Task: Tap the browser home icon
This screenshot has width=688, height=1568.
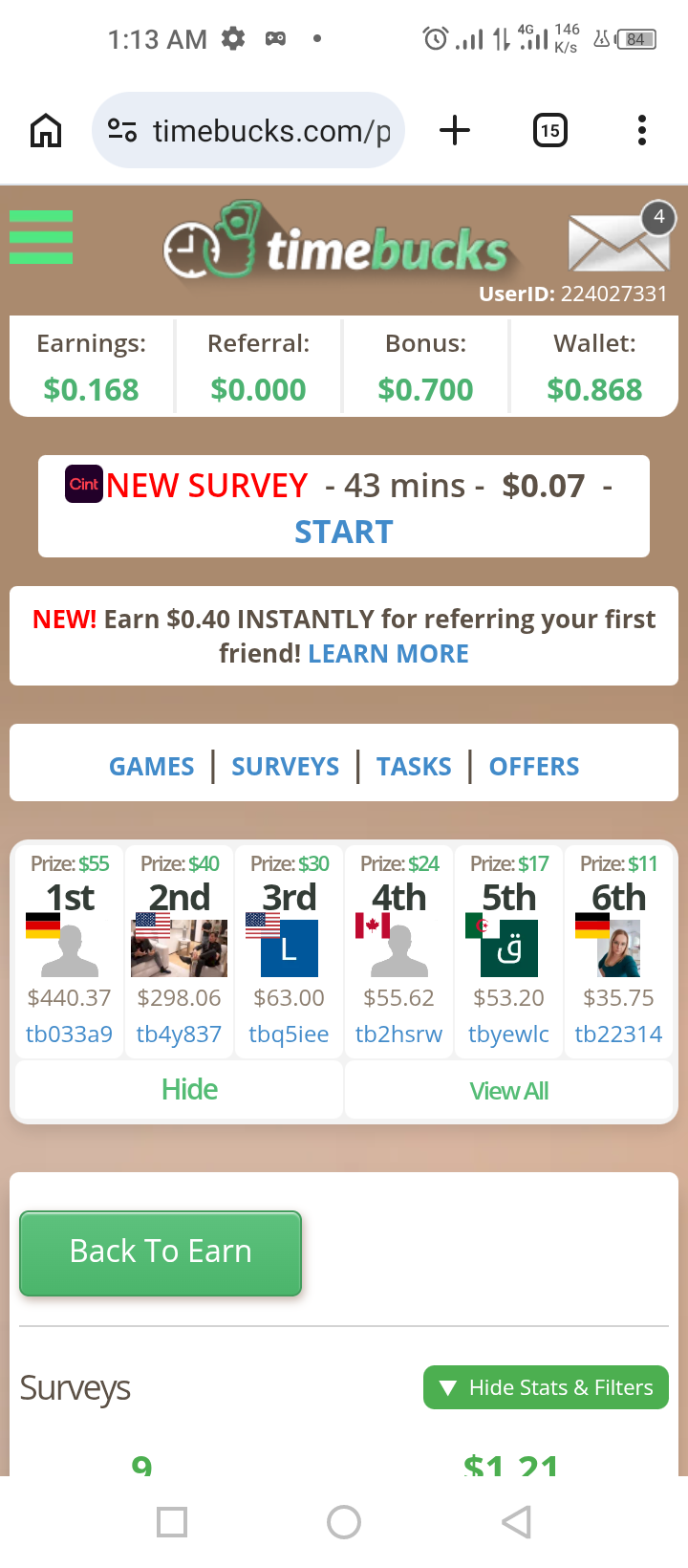Action: (46, 130)
